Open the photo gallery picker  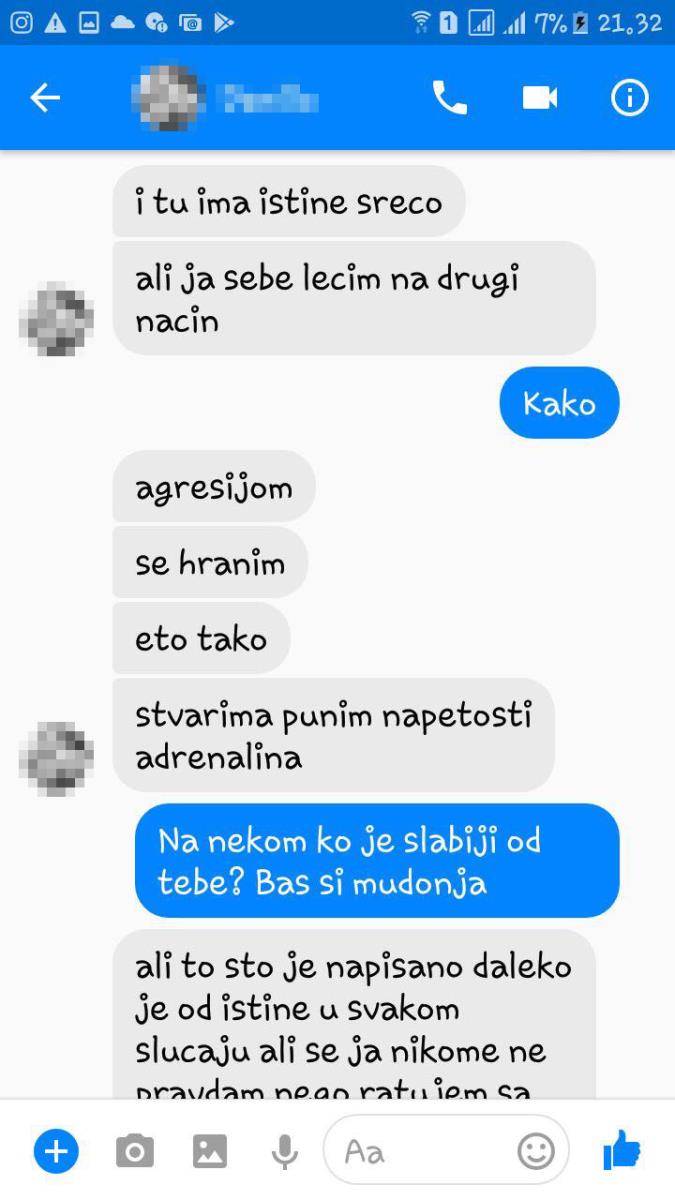click(210, 1152)
